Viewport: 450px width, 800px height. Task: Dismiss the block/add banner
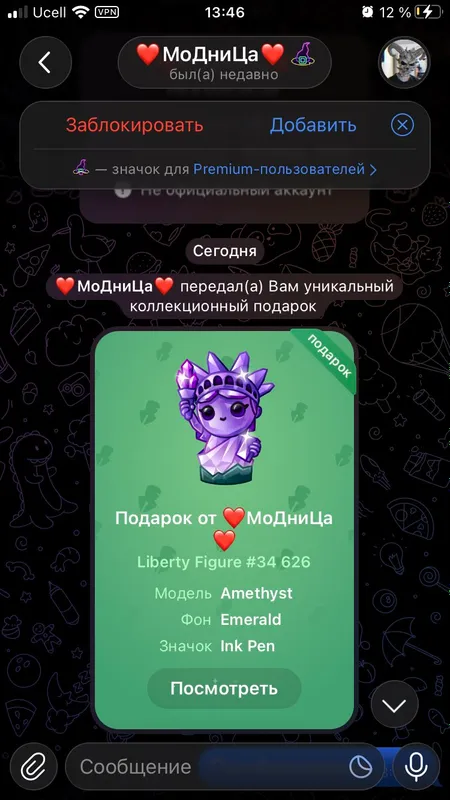[403, 125]
